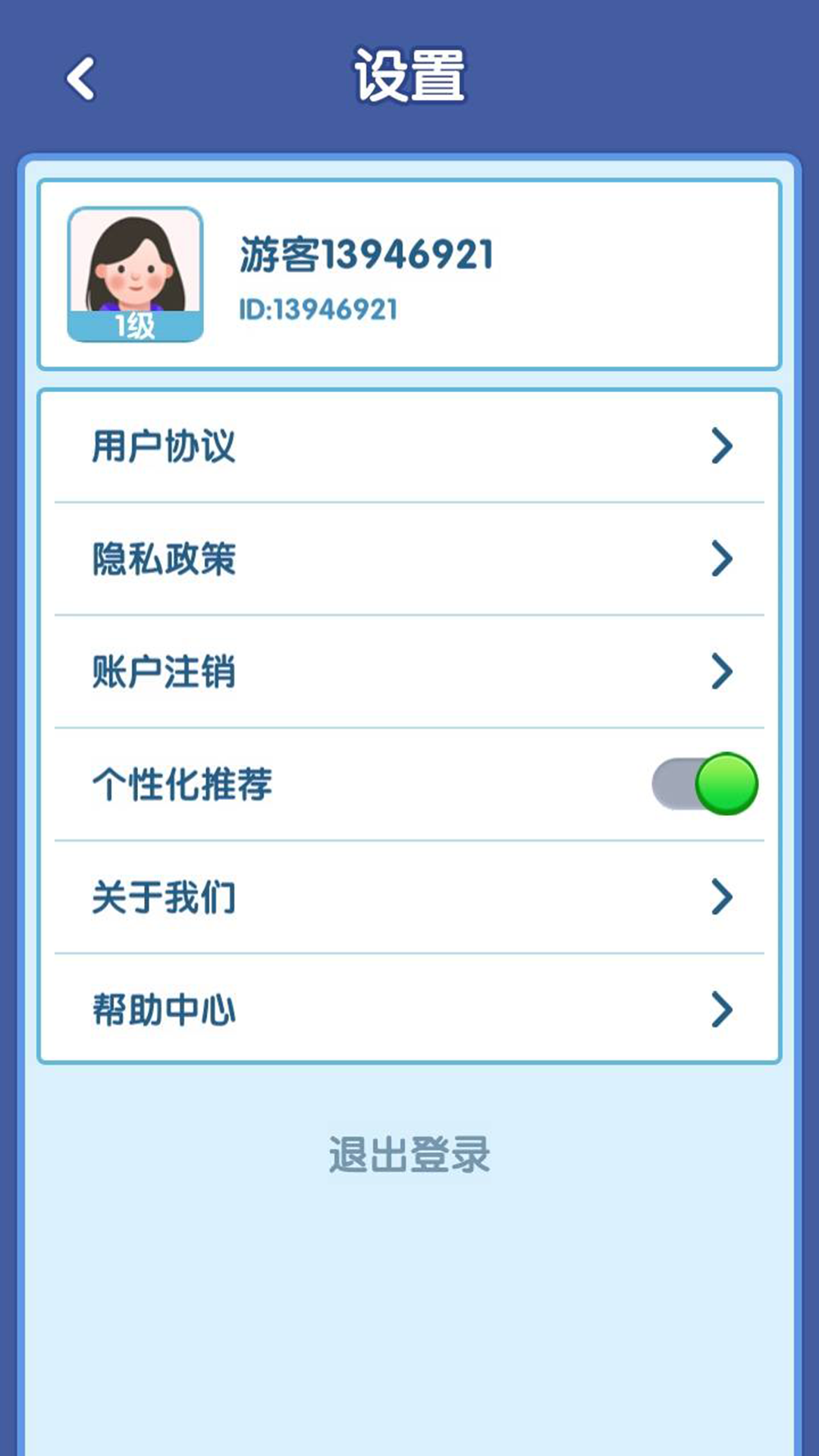Tap the username 游客13946921
819x1456 pixels.
click(x=367, y=253)
